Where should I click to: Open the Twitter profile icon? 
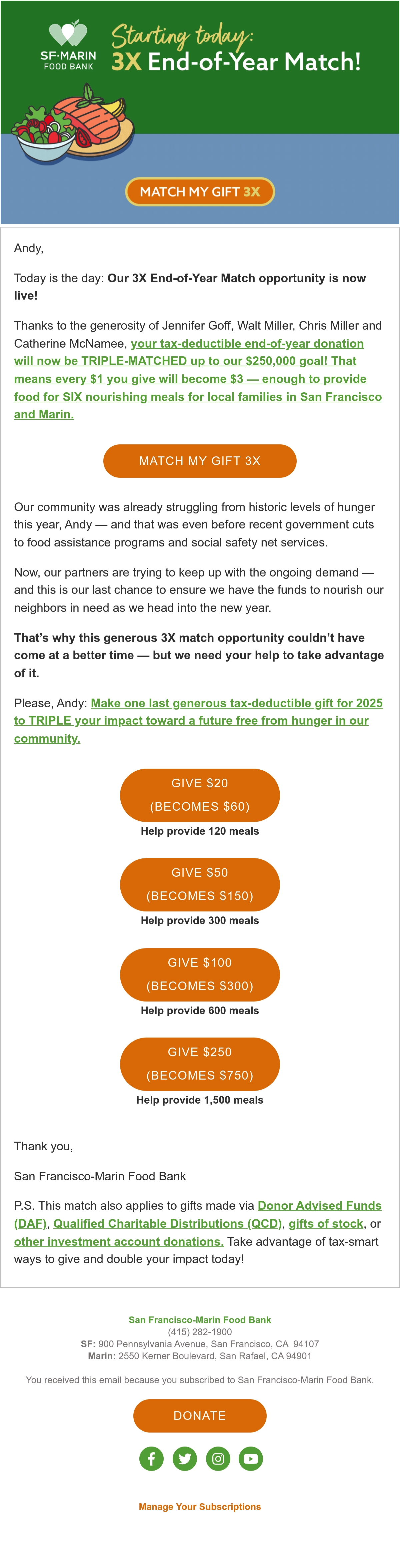pyautogui.click(x=185, y=1459)
